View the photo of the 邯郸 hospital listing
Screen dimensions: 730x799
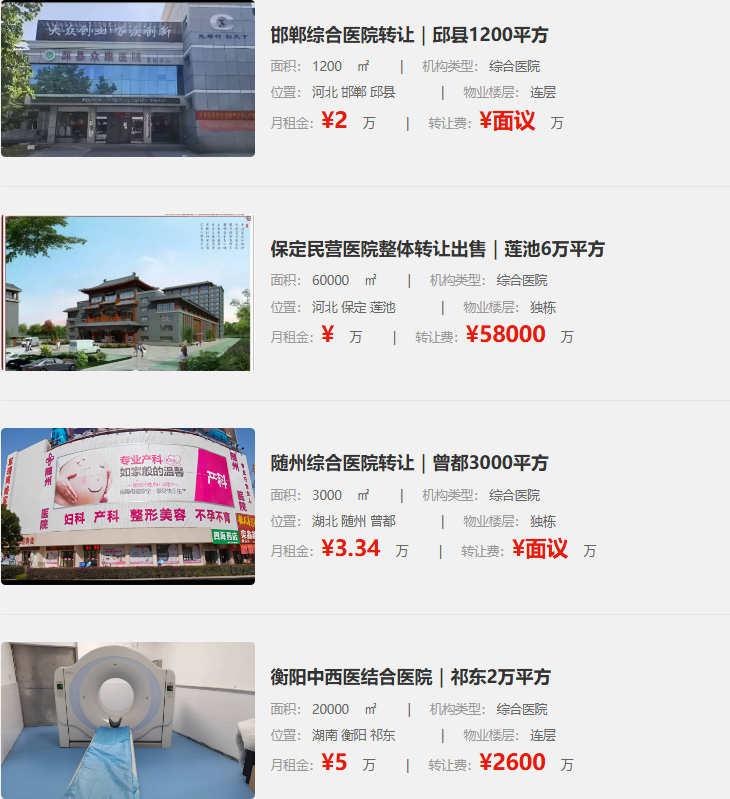(128, 78)
